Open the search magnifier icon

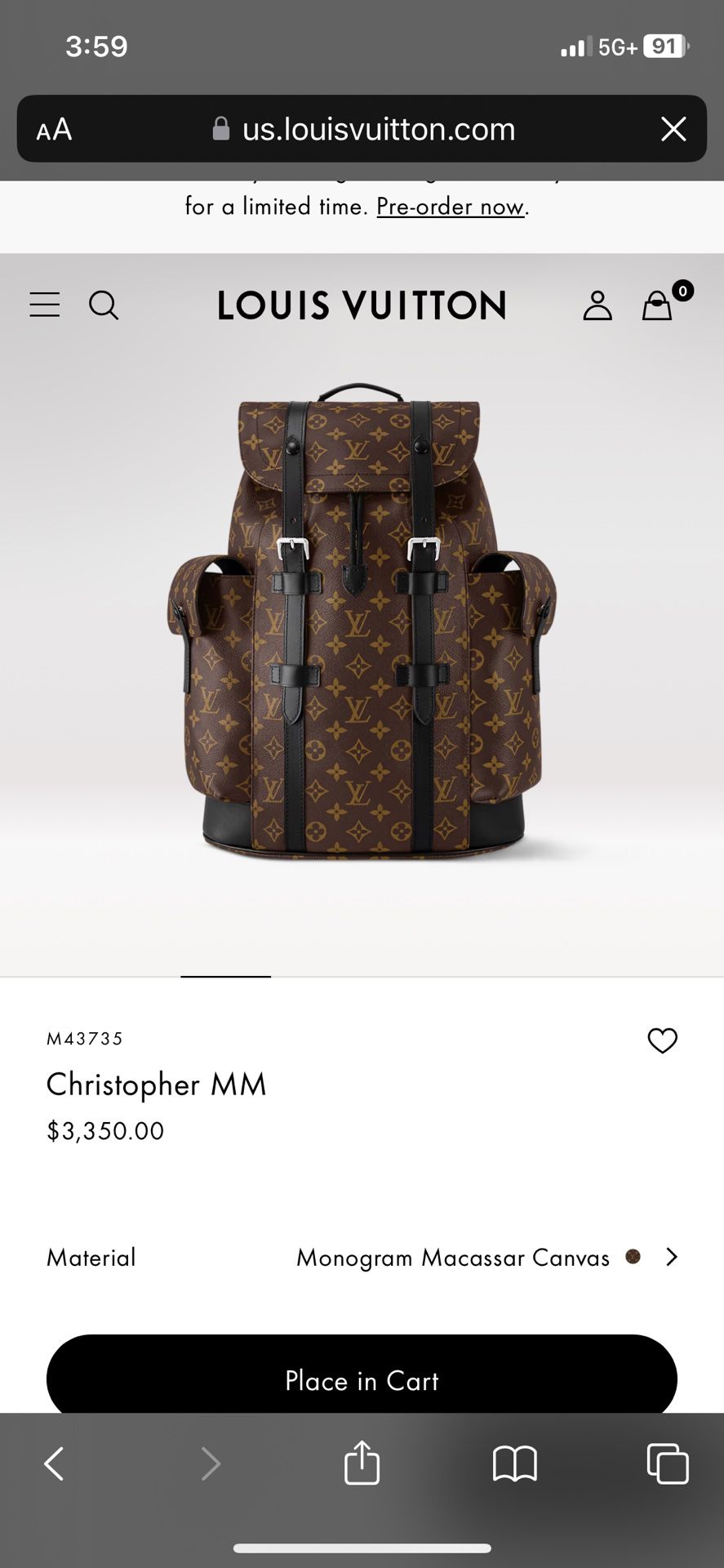click(104, 305)
